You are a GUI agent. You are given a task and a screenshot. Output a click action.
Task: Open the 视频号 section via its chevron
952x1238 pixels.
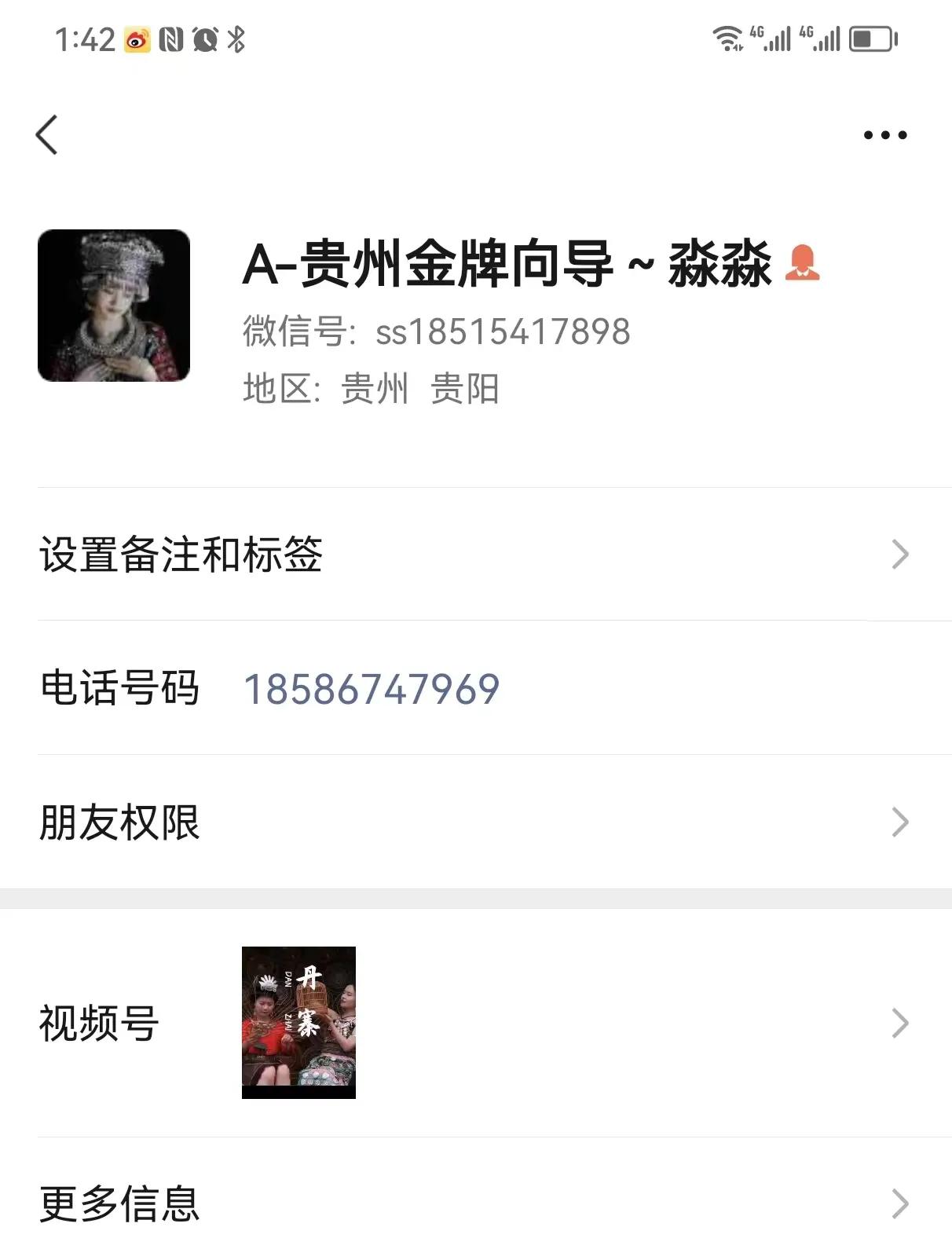pyautogui.click(x=900, y=1023)
